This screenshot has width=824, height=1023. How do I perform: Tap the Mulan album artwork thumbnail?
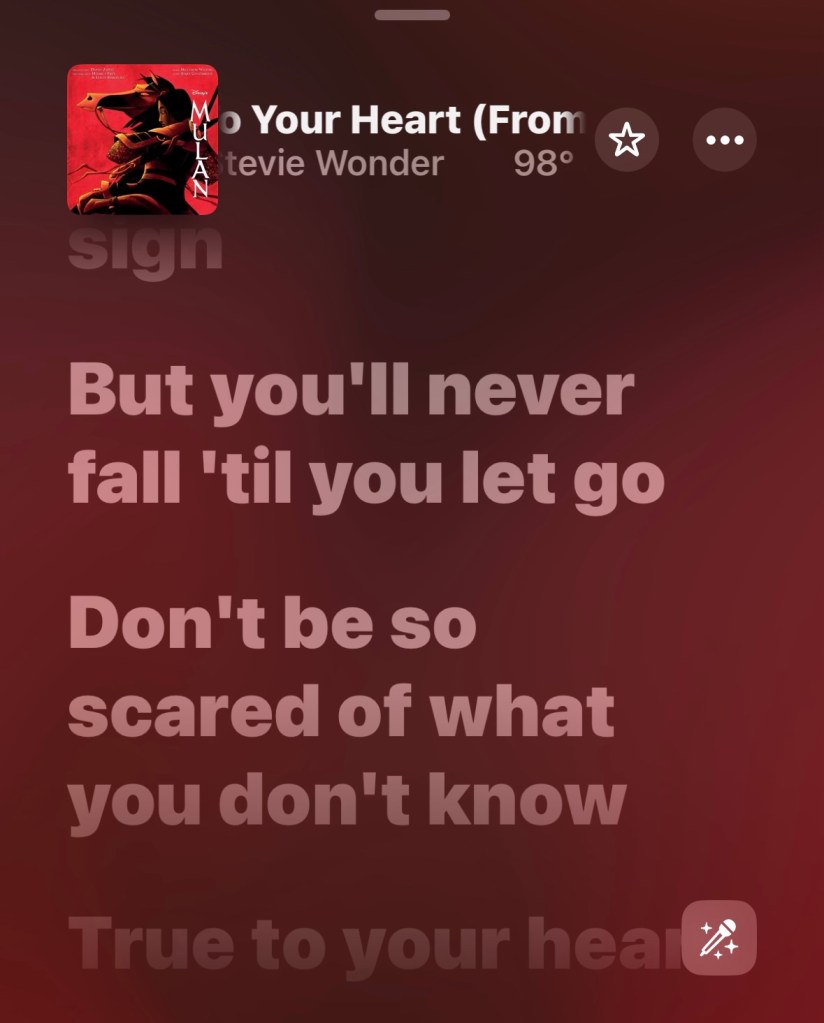[142, 139]
